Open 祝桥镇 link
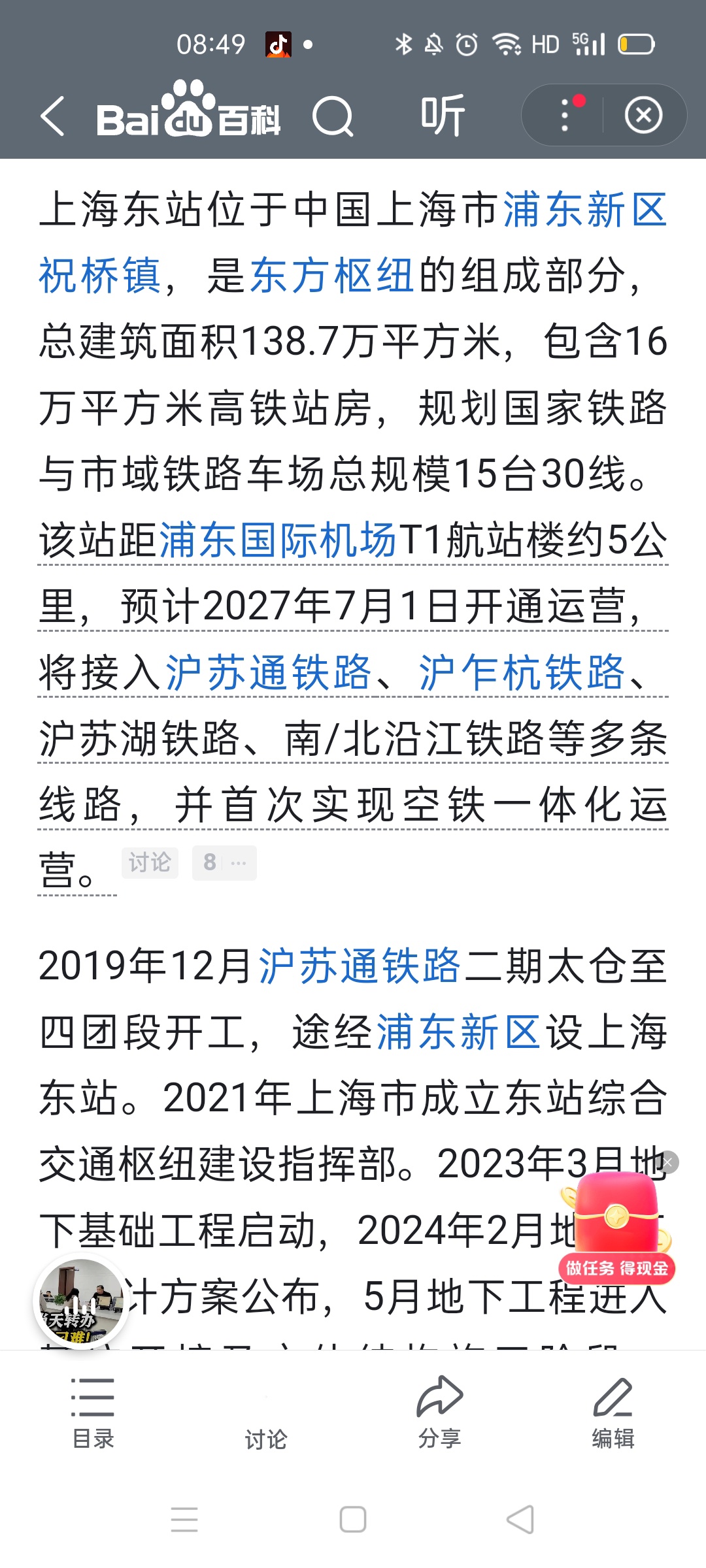Image resolution: width=706 pixels, height=1568 pixels. pos(99,276)
